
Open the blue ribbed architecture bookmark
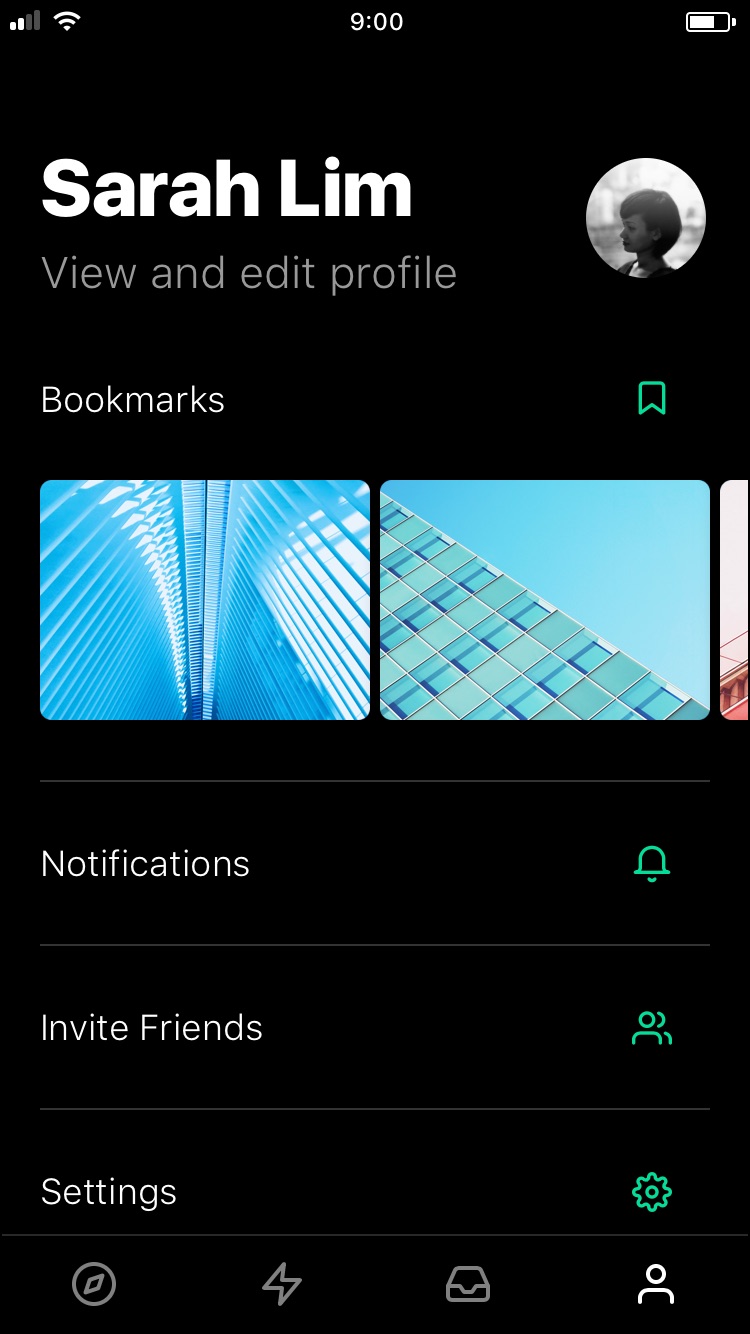point(205,600)
